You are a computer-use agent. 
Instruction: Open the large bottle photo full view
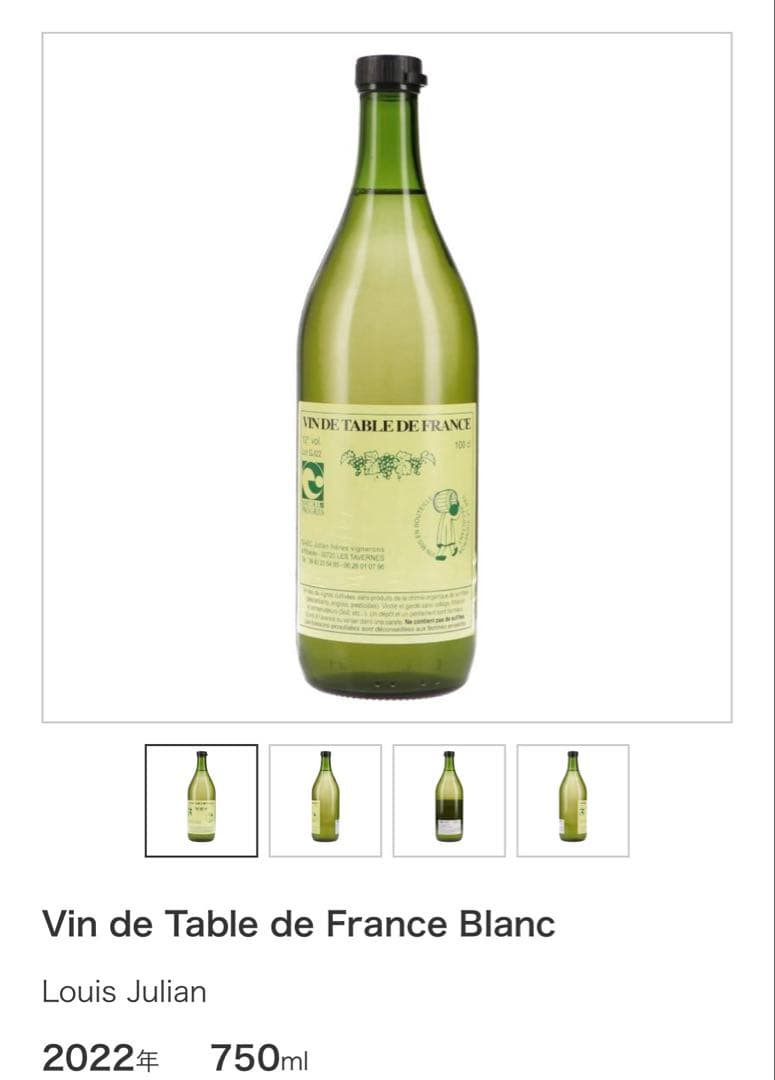coord(387,377)
